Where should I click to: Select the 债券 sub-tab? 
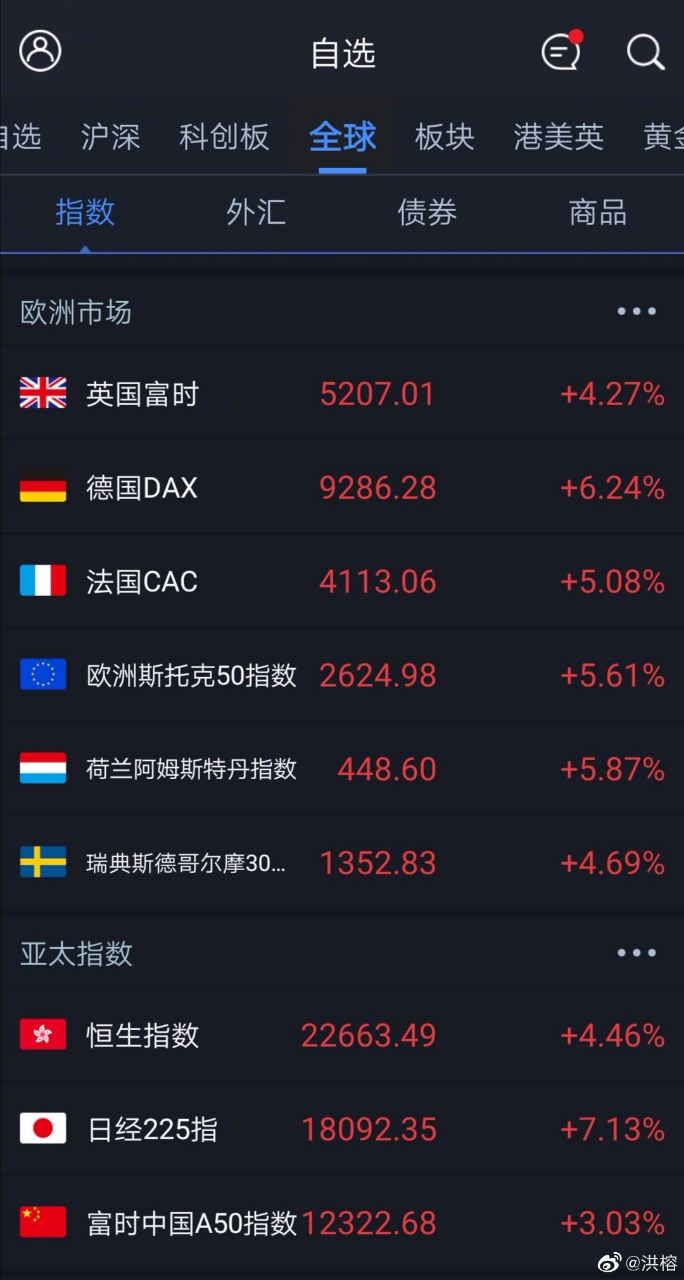(427, 212)
